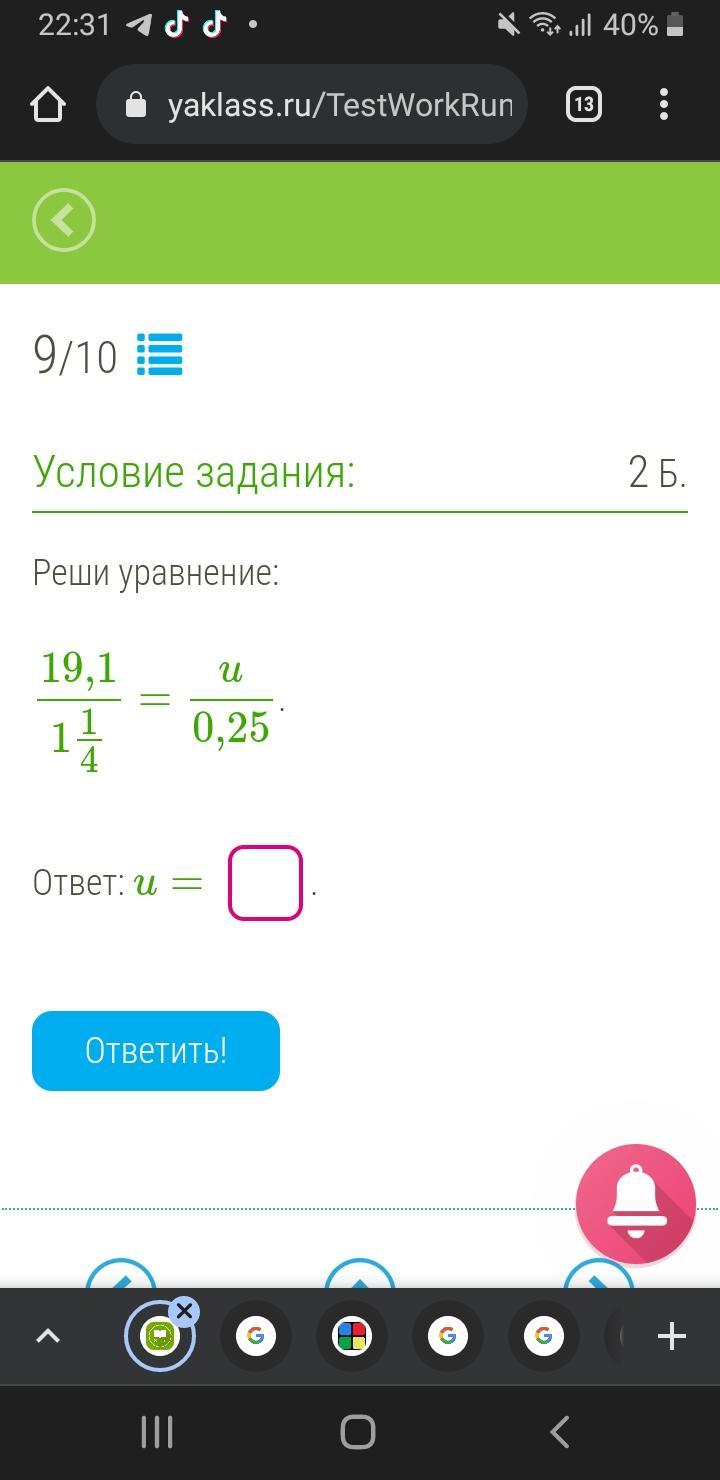This screenshot has width=720, height=1480.
Task: Expand the tab strip with the up chevron
Action: (x=48, y=1336)
